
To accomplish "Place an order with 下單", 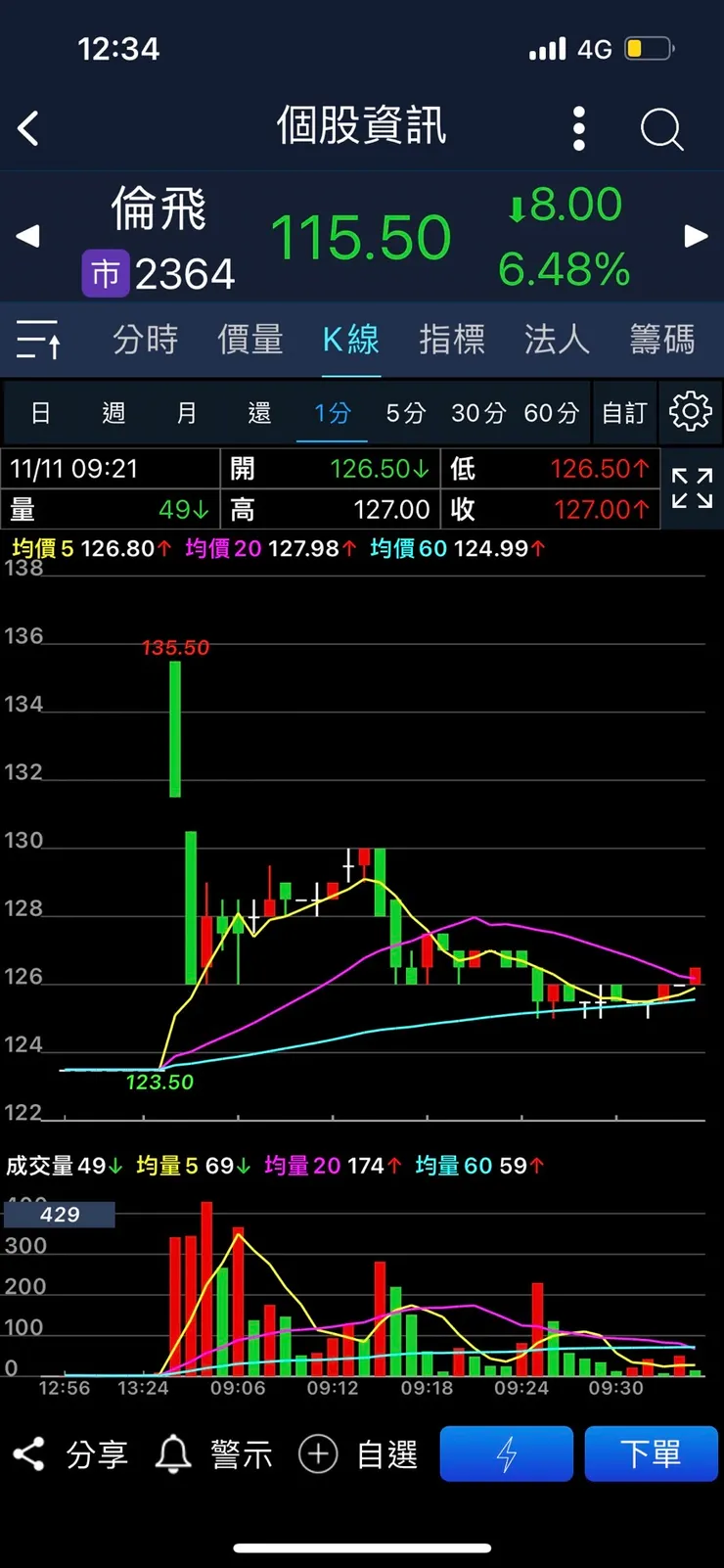I will (651, 1454).
